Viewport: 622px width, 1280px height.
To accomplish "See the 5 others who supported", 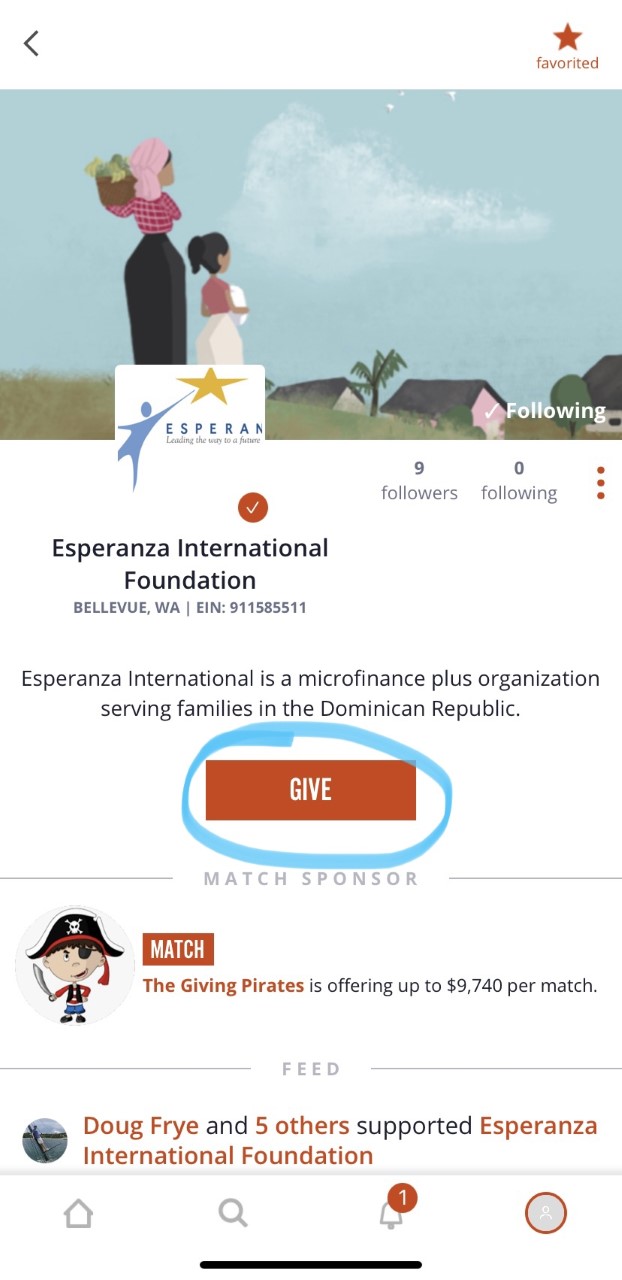I will point(302,1125).
